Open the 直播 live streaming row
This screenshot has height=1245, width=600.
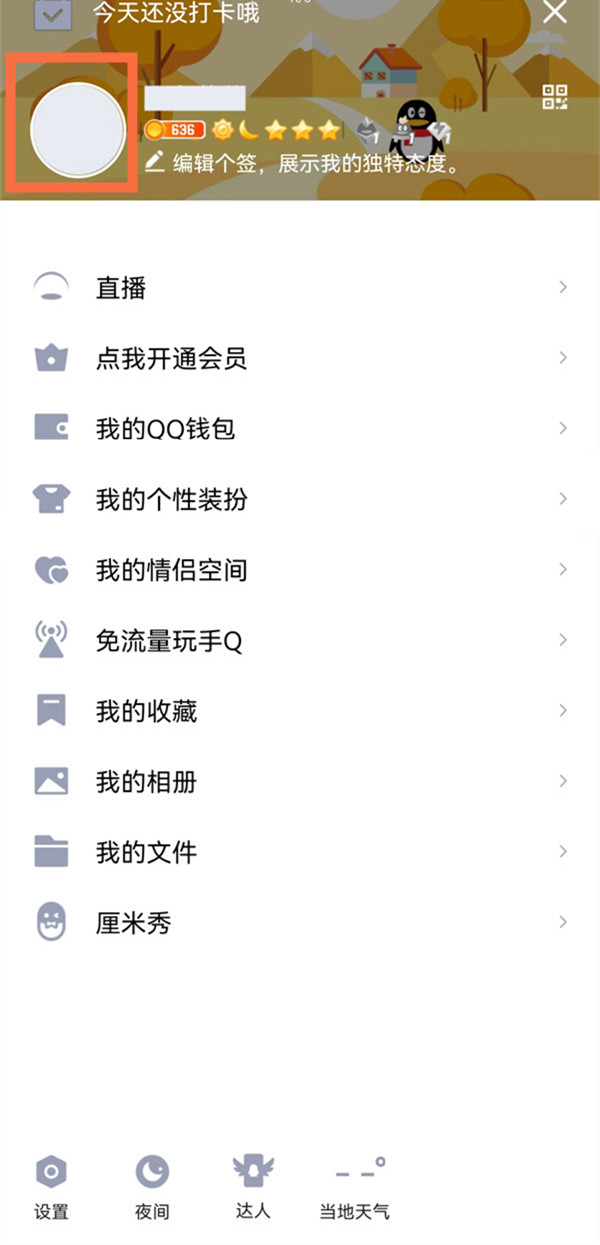tap(300, 288)
